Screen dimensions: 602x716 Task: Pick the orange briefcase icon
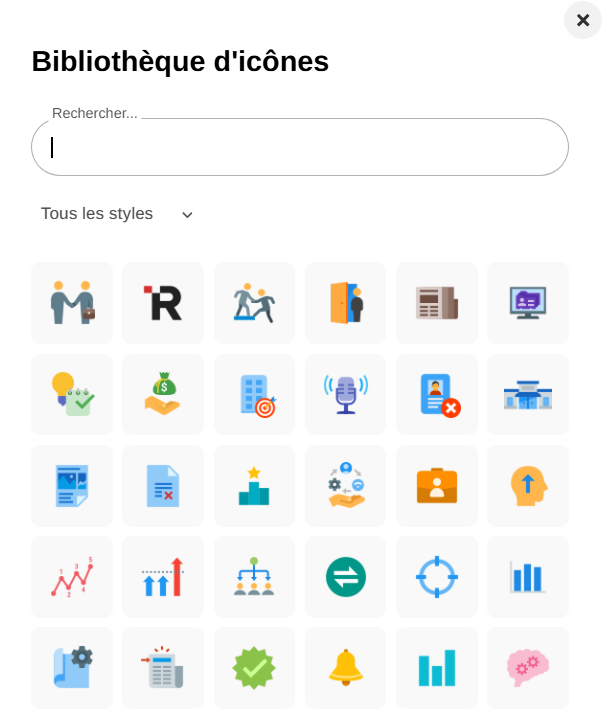pos(437,486)
